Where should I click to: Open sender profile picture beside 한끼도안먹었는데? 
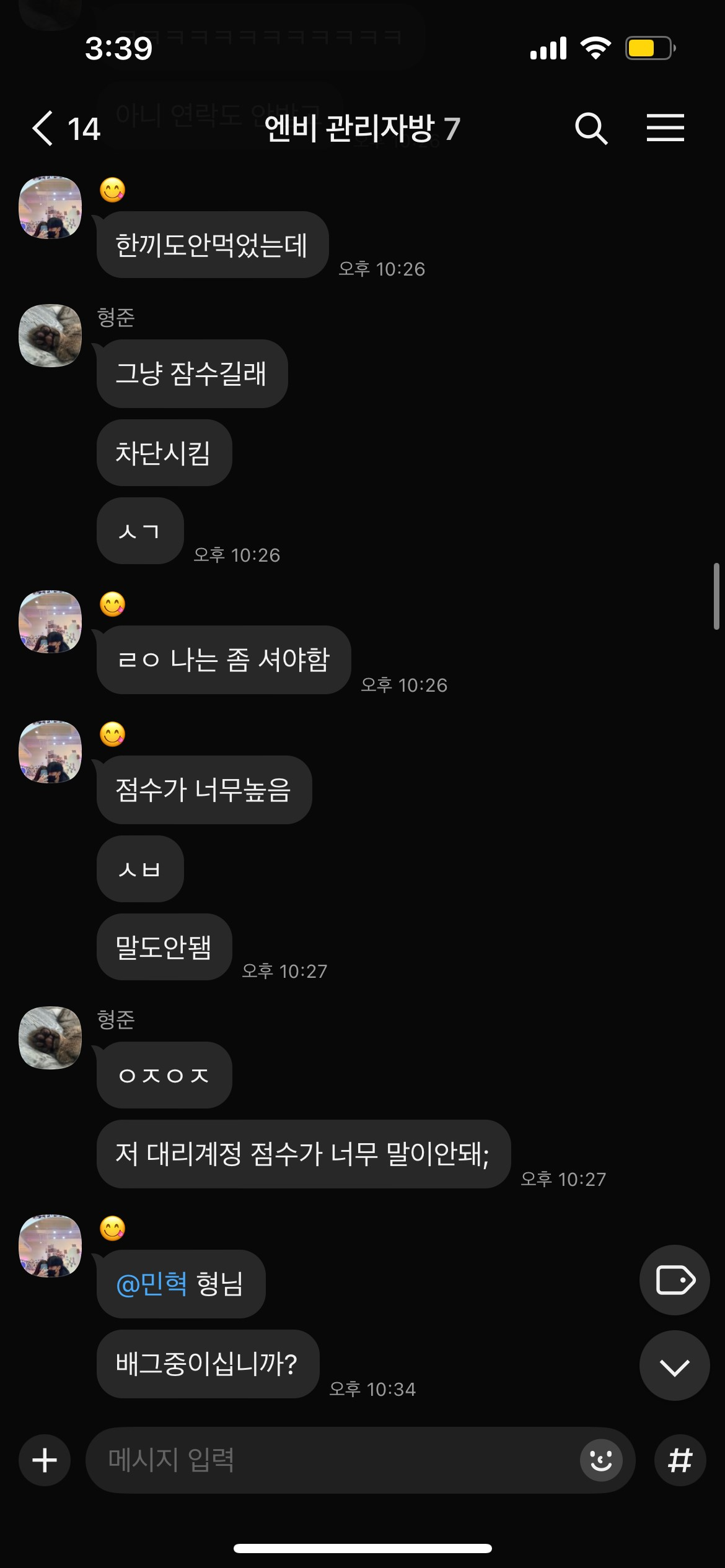coord(50,207)
